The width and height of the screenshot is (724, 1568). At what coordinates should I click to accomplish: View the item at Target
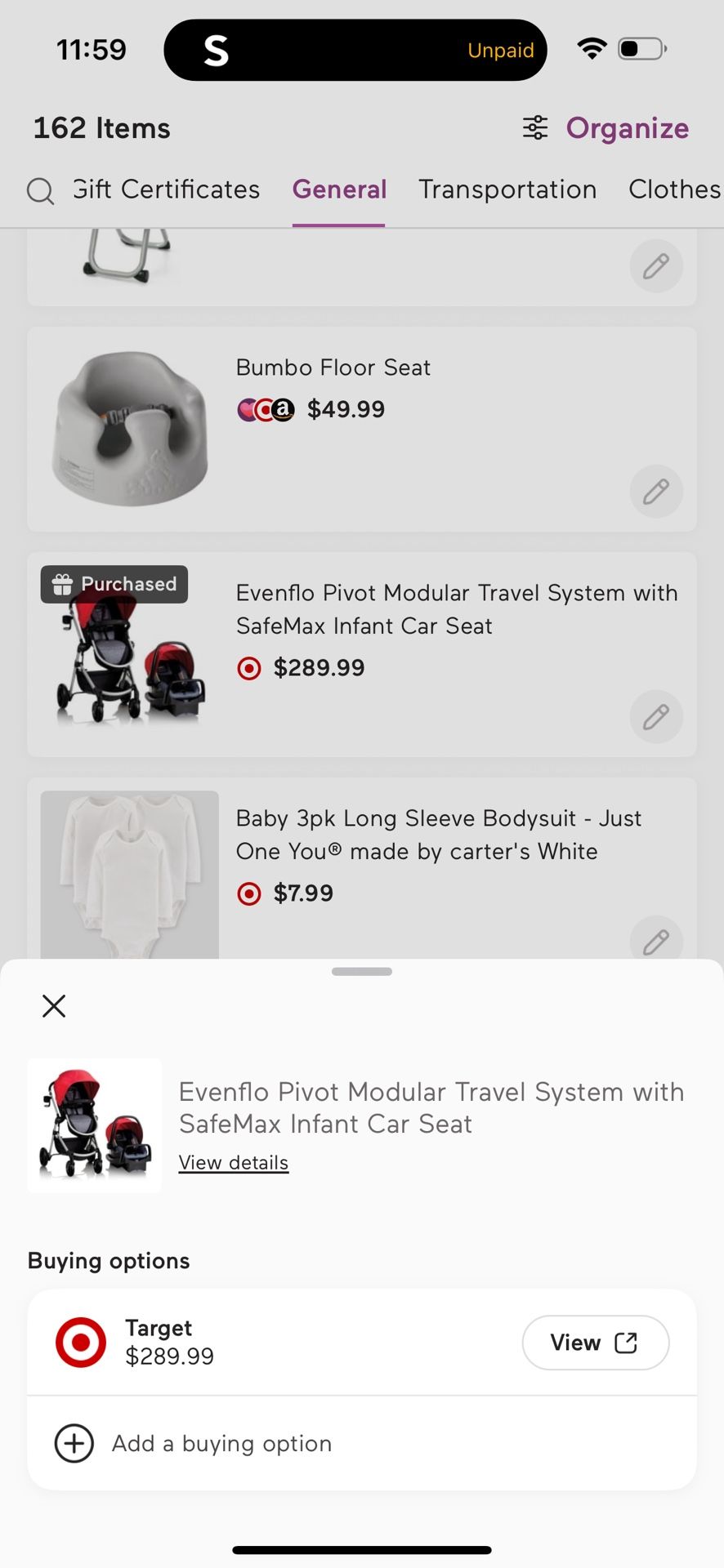[x=595, y=1343]
